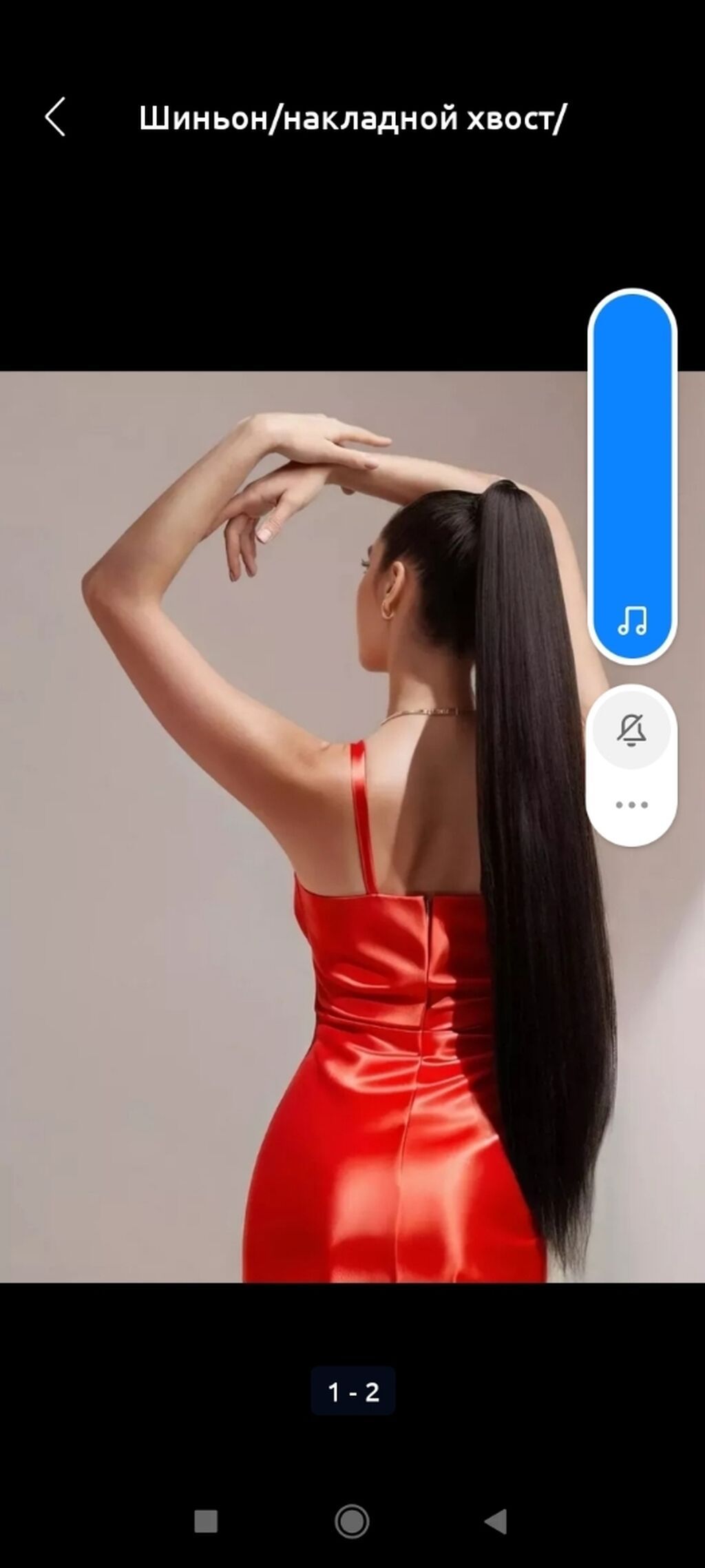Image resolution: width=705 pixels, height=1568 pixels.
Task: Open more volume options via three dots
Action: click(x=632, y=804)
